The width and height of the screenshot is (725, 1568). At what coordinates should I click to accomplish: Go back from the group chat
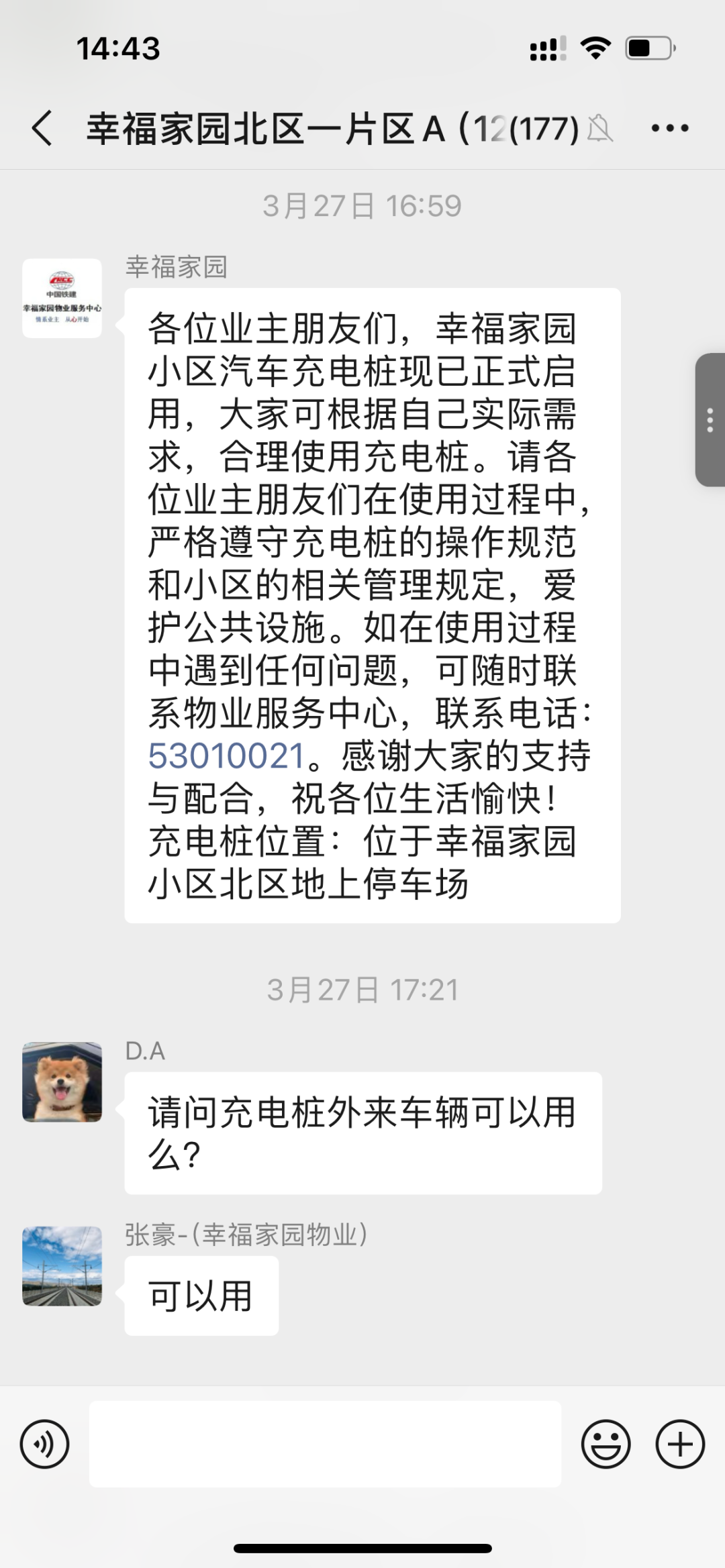42,127
